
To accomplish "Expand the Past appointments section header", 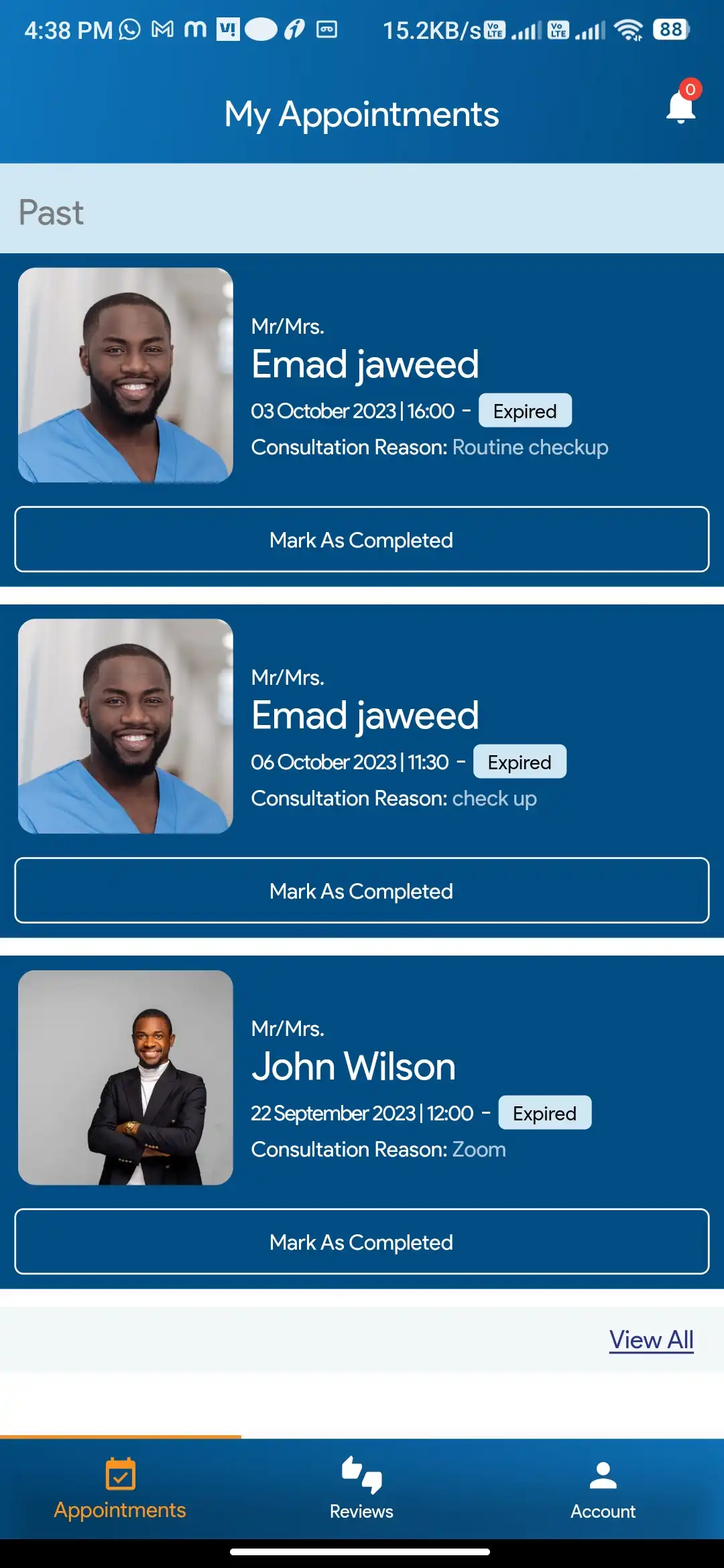I will point(50,212).
